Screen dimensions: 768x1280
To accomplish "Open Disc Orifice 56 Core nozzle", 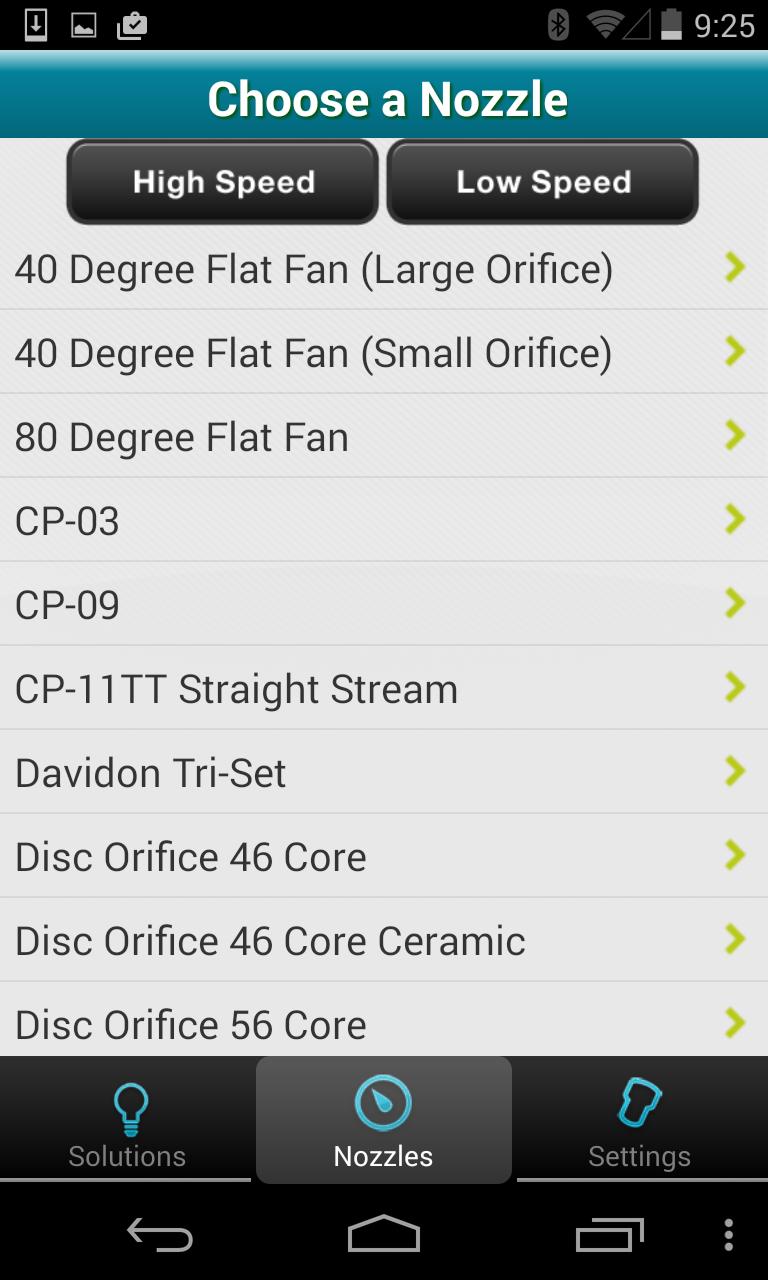I will click(x=384, y=1023).
